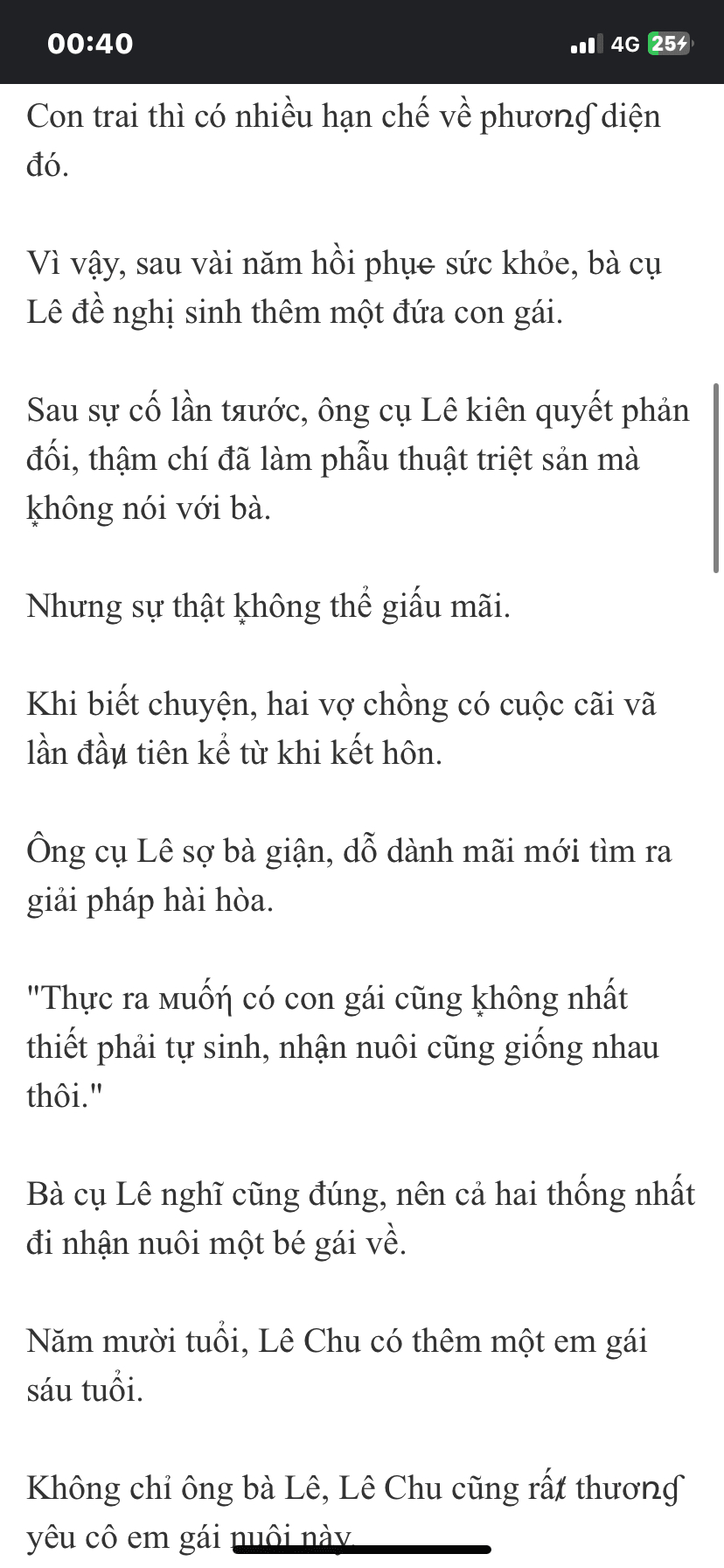Tap the page scrollbar handle
Screen dimensions: 724x1568
(x=716, y=477)
